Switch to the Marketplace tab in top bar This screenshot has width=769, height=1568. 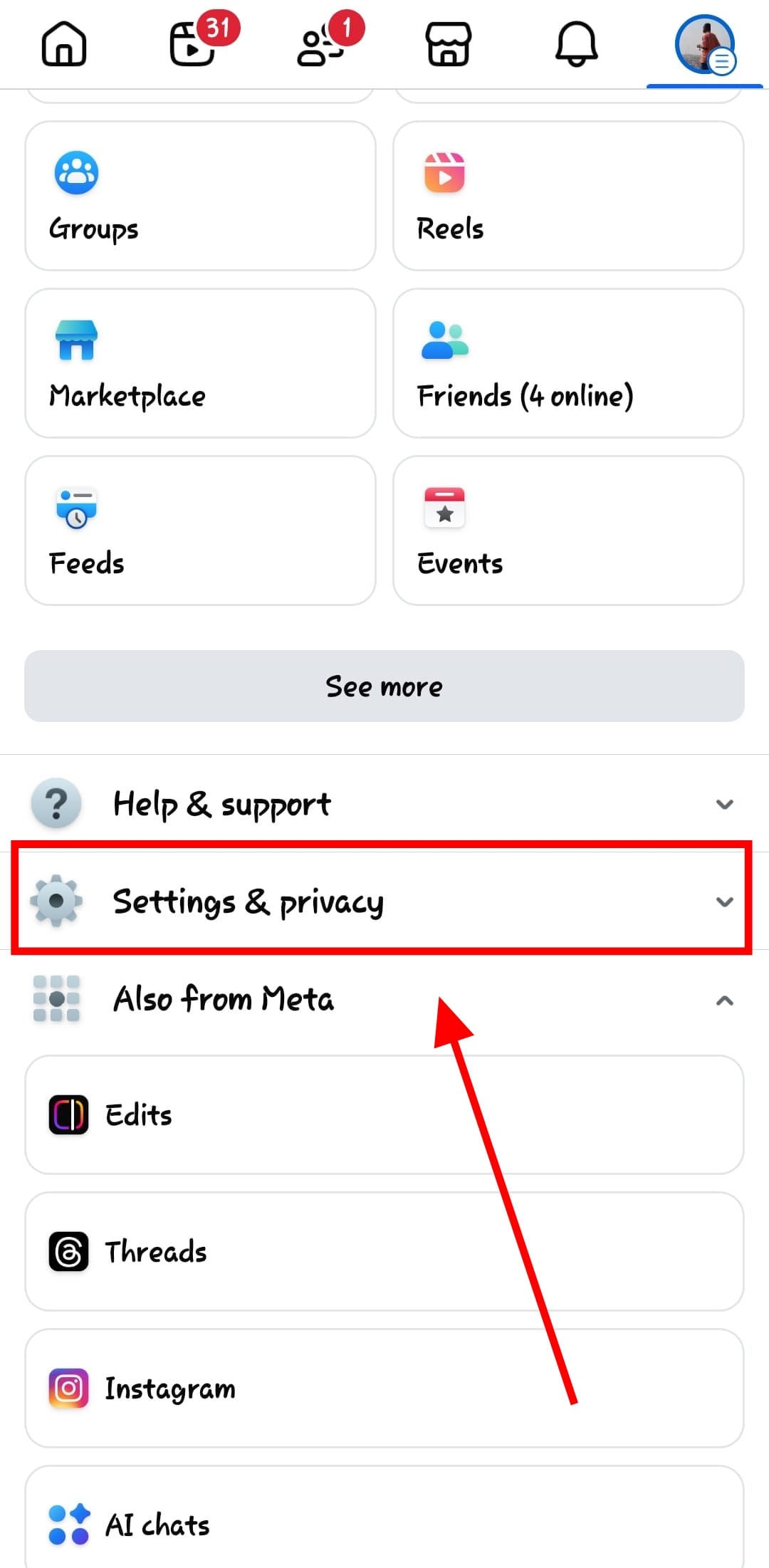pyautogui.click(x=449, y=44)
